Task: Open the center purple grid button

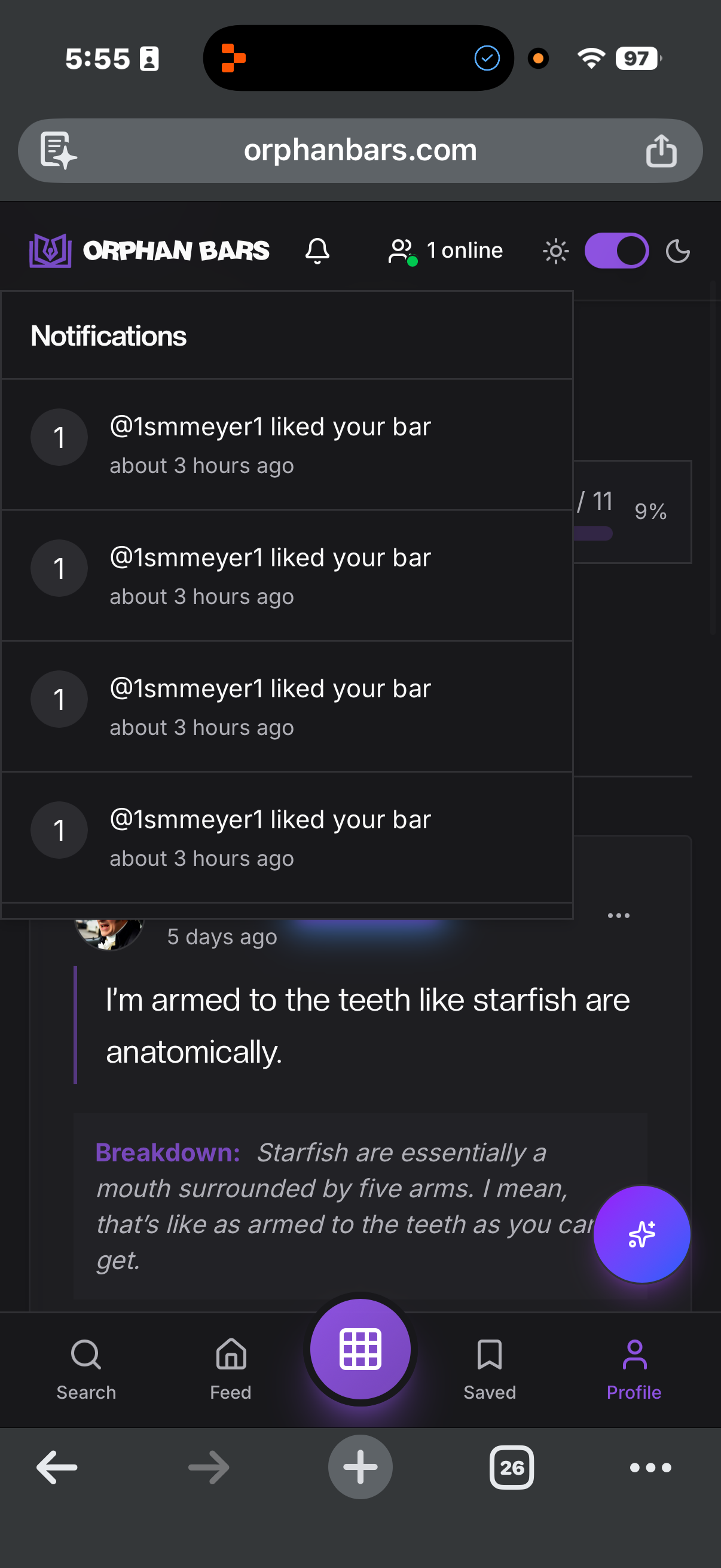Action: pos(360,1350)
